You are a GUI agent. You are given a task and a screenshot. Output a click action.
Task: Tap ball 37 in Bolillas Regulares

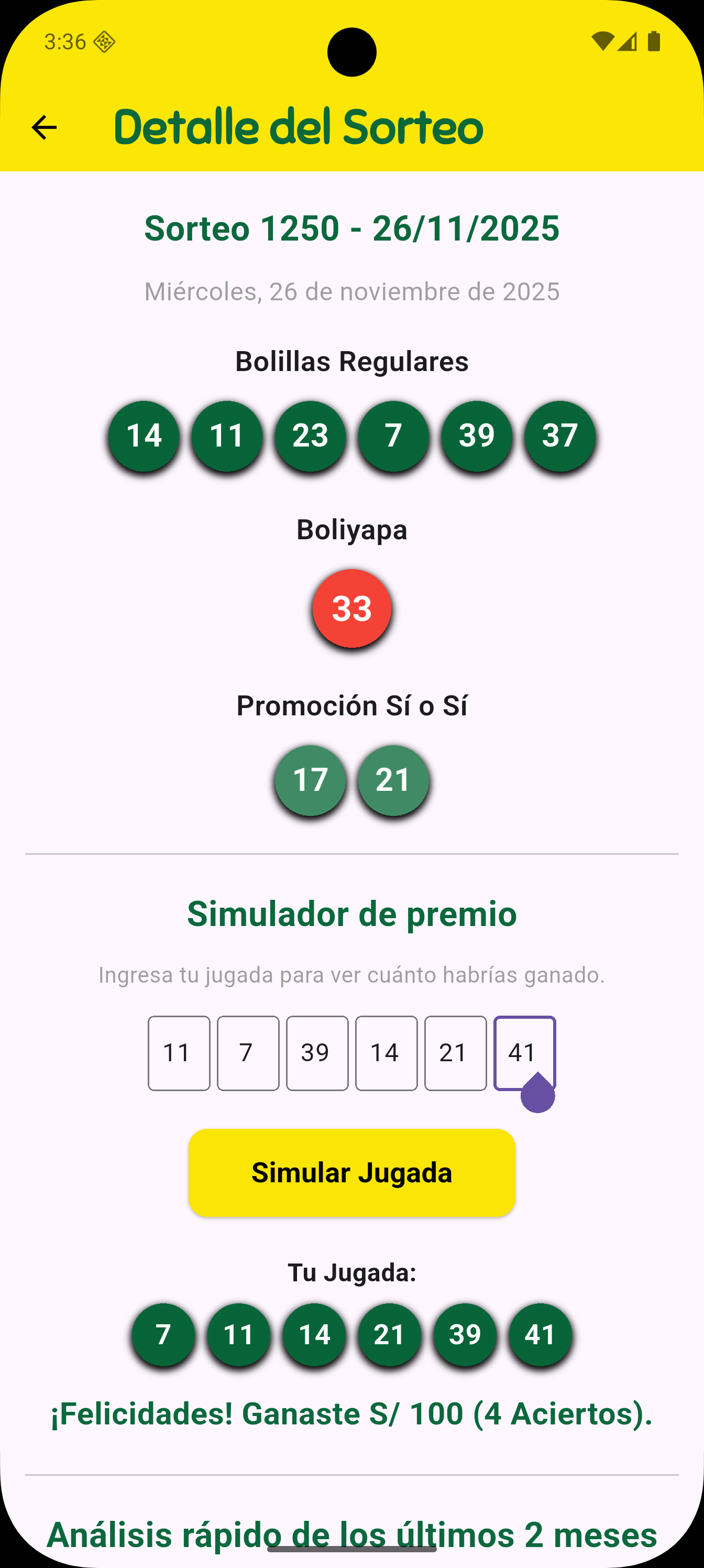560,436
